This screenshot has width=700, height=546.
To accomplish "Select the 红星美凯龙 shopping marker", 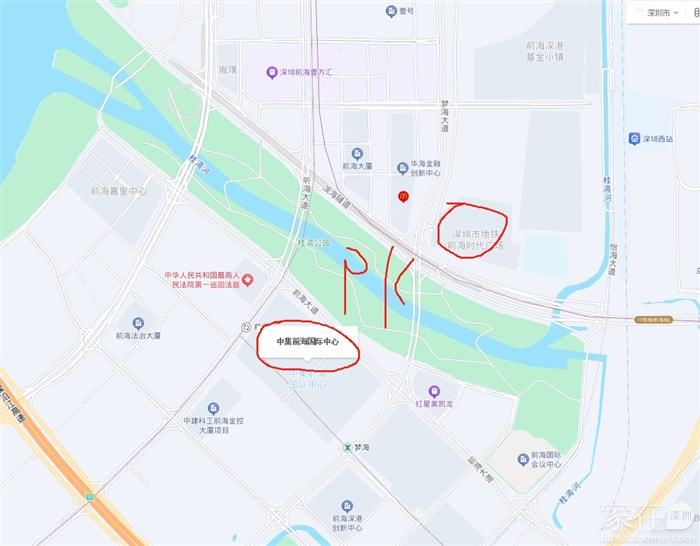I will 434,392.
